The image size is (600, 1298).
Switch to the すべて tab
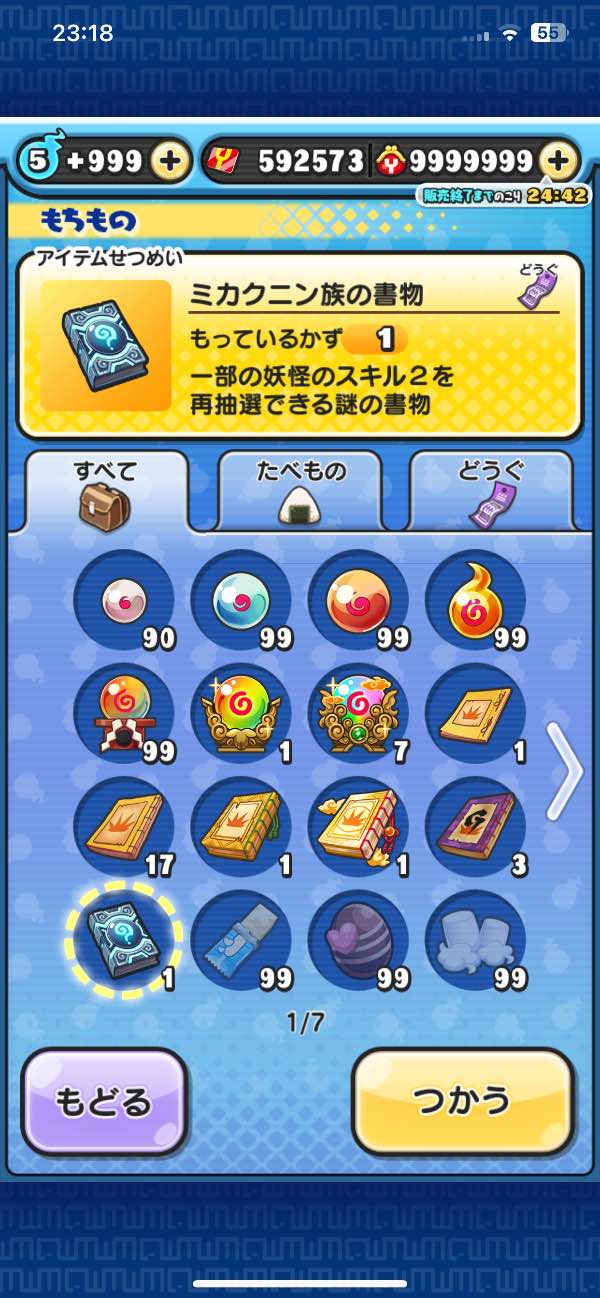tap(106, 490)
